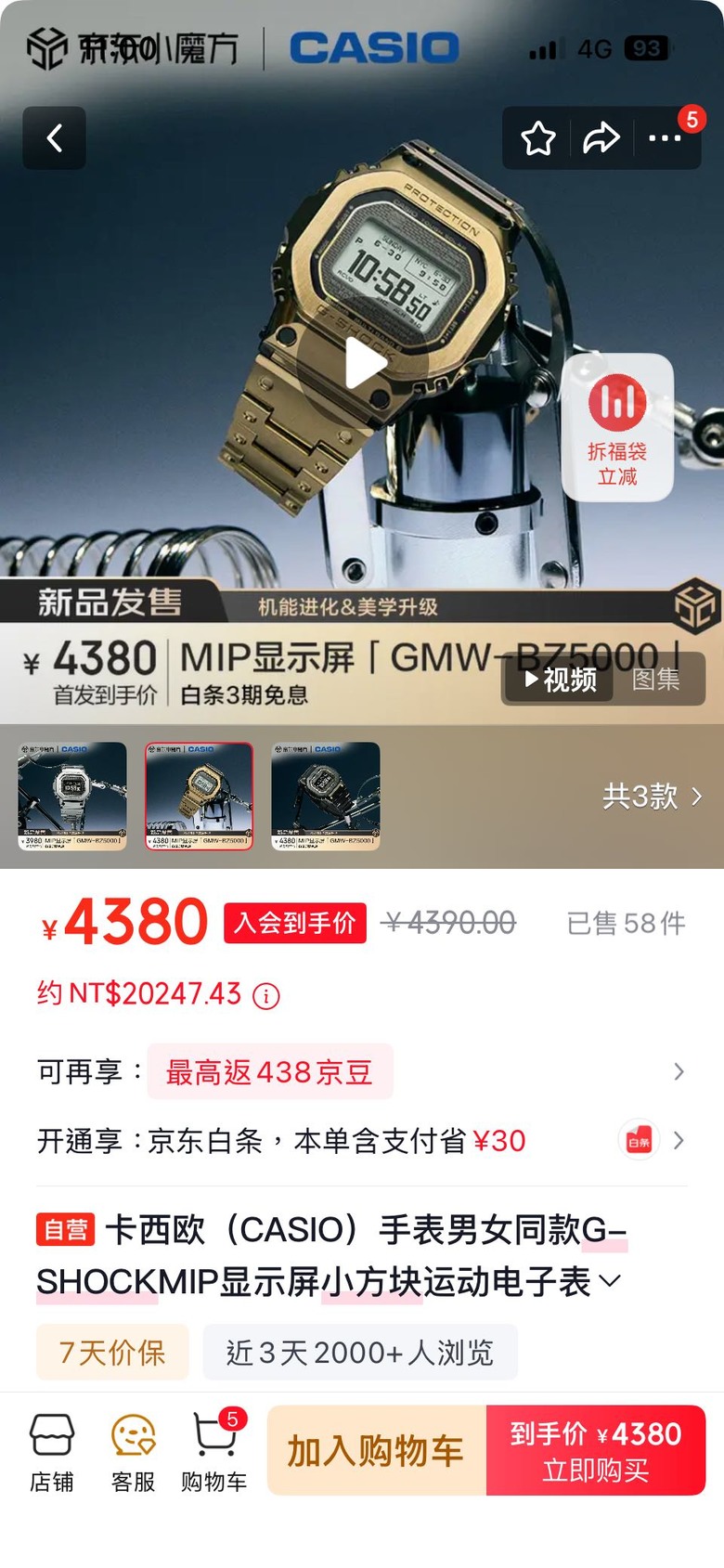The image size is (724, 1568).
Task: Open the three-dot more menu
Action: [x=665, y=138]
